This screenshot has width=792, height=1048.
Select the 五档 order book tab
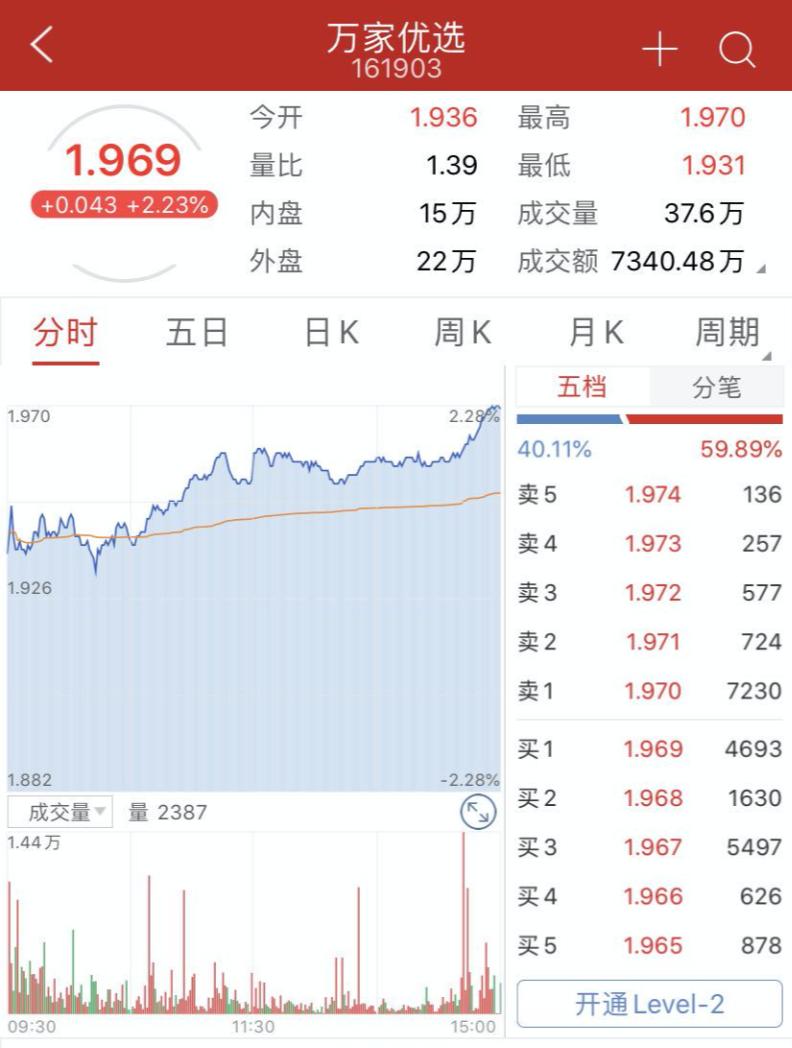581,388
